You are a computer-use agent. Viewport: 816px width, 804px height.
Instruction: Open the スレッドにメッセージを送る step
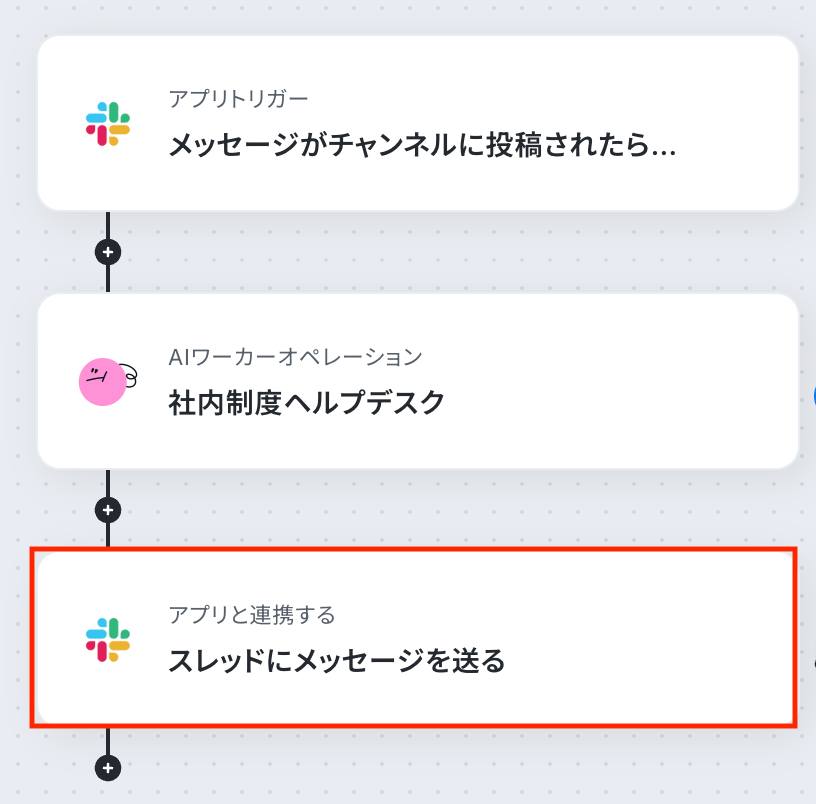(x=414, y=637)
